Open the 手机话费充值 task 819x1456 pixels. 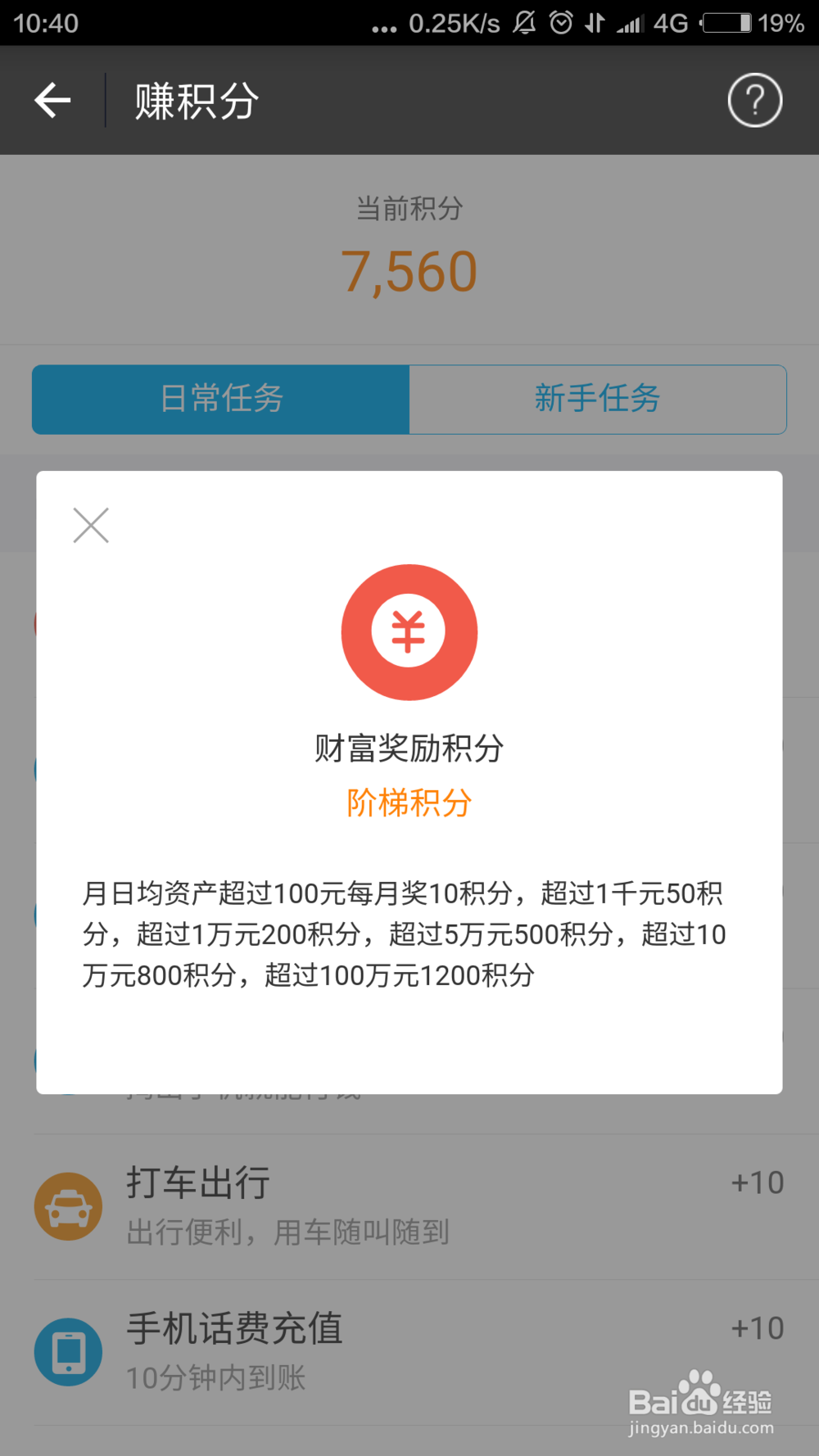(408, 1351)
